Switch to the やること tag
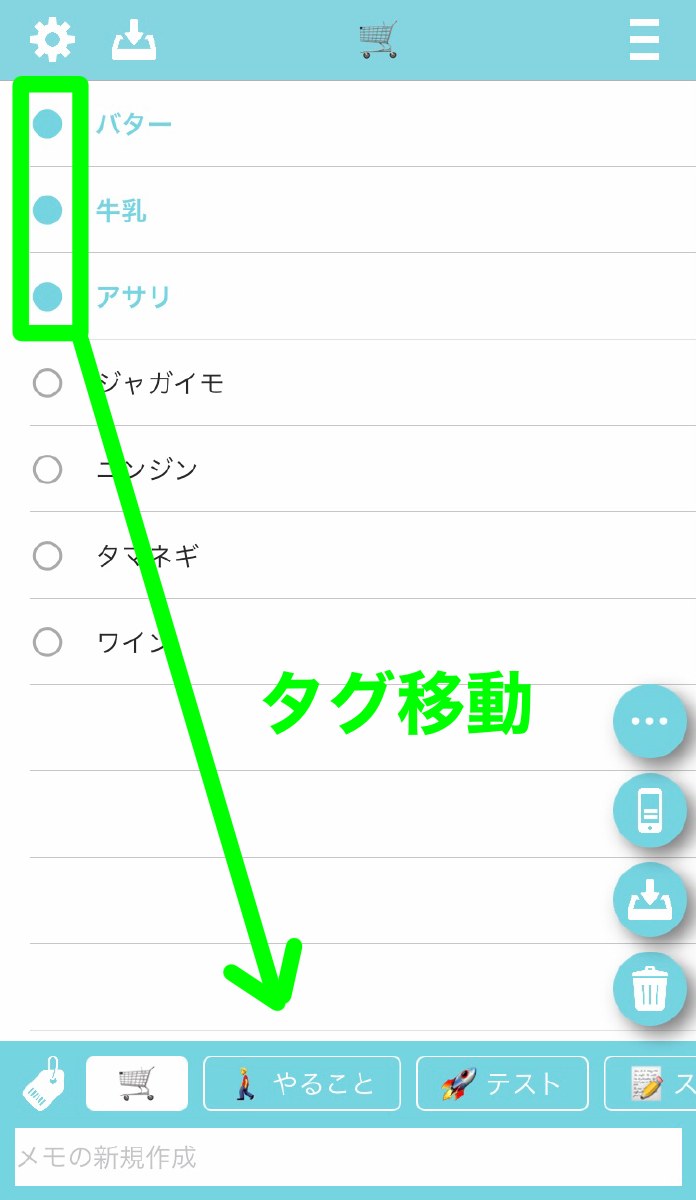696x1200 pixels. point(302,1083)
